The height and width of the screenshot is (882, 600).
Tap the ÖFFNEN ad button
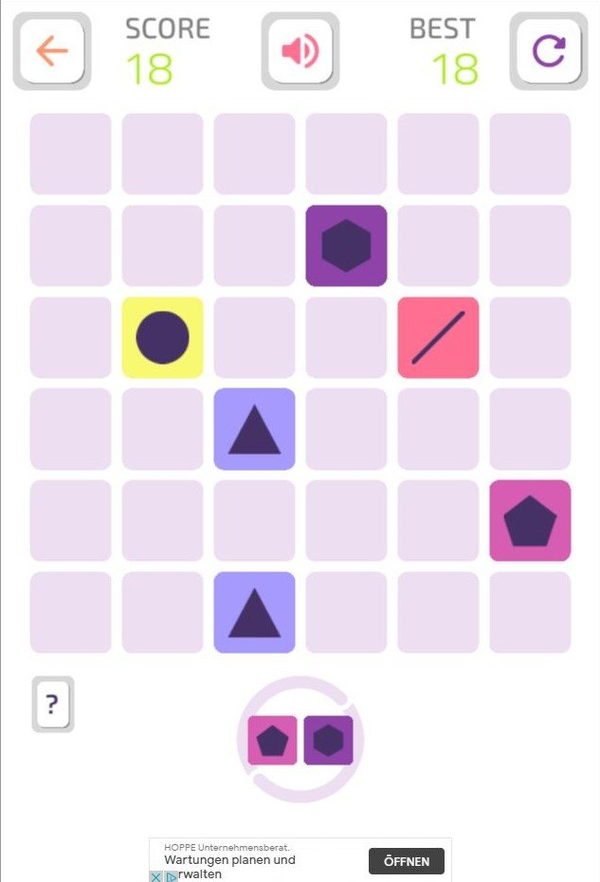coord(406,861)
